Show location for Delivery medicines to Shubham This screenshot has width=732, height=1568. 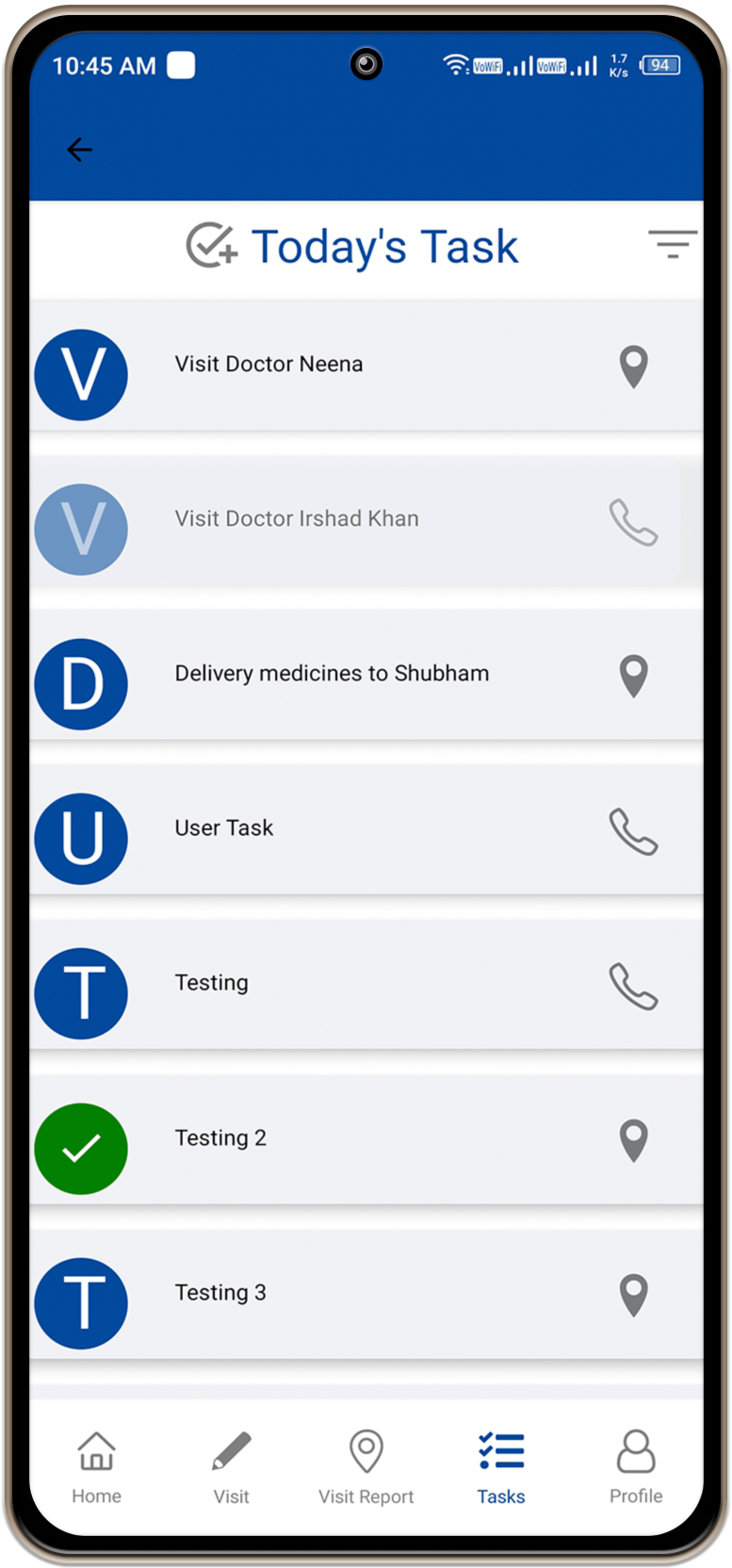(633, 676)
